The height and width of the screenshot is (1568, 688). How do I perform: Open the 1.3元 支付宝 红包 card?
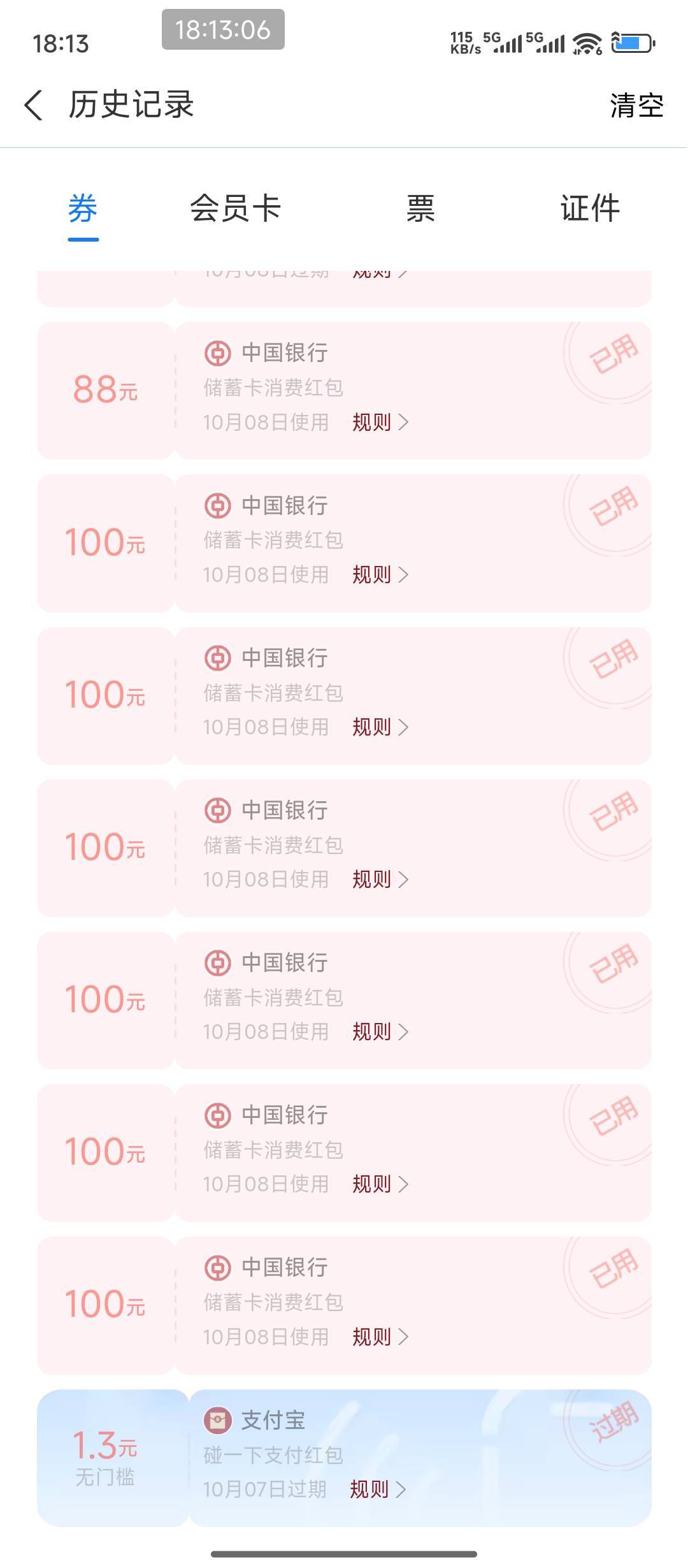pos(344,1458)
